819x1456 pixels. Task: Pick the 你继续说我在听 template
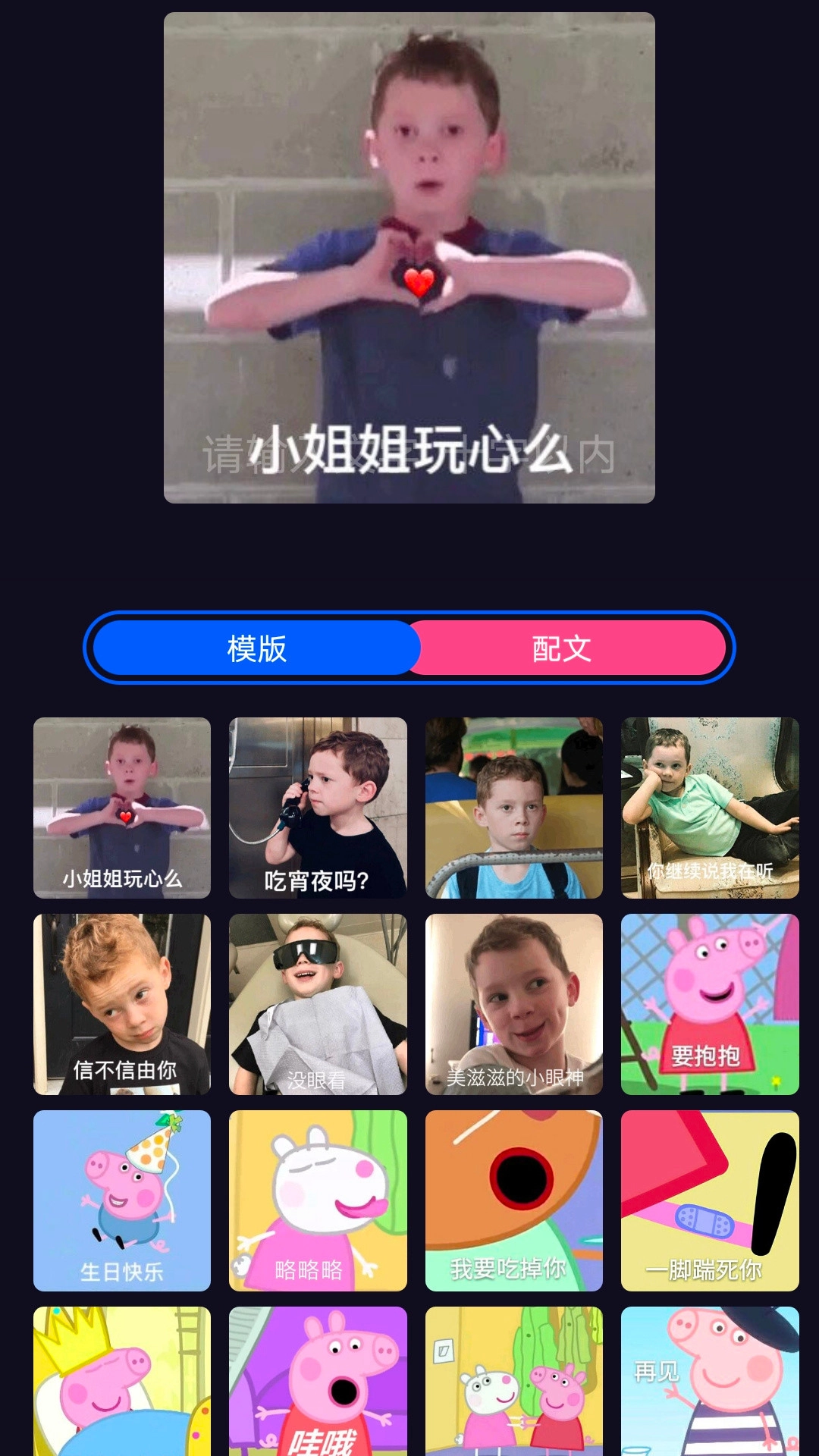point(710,808)
